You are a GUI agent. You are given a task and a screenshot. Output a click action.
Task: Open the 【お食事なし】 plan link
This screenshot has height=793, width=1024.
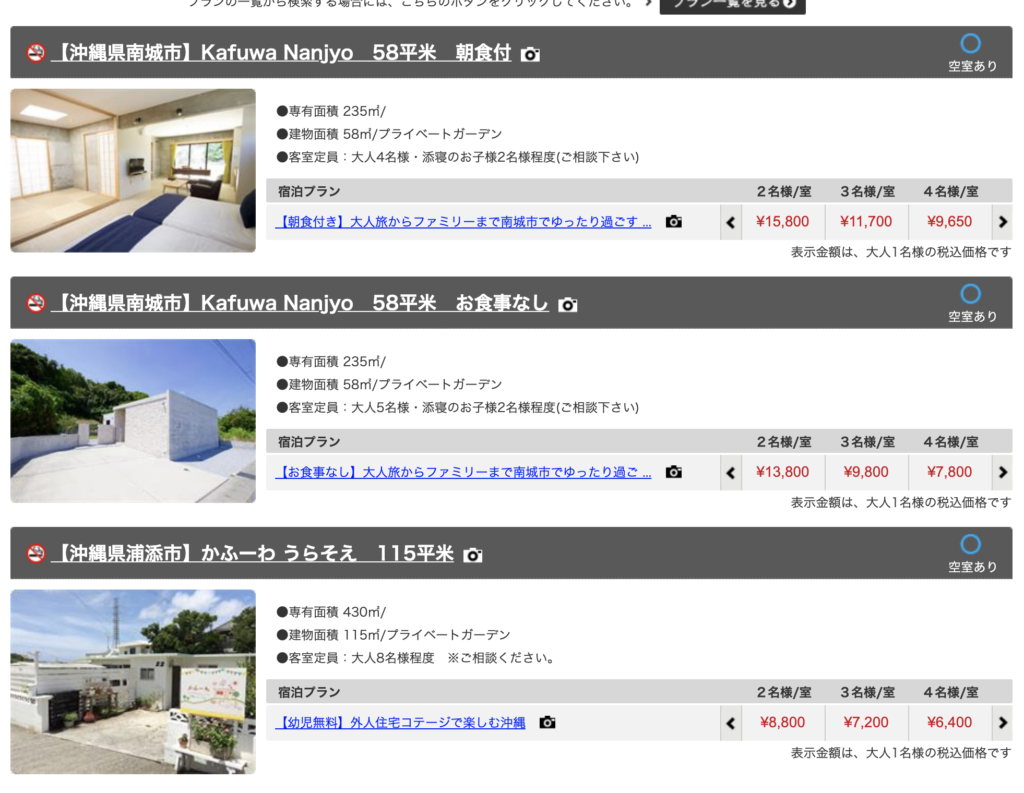point(463,472)
